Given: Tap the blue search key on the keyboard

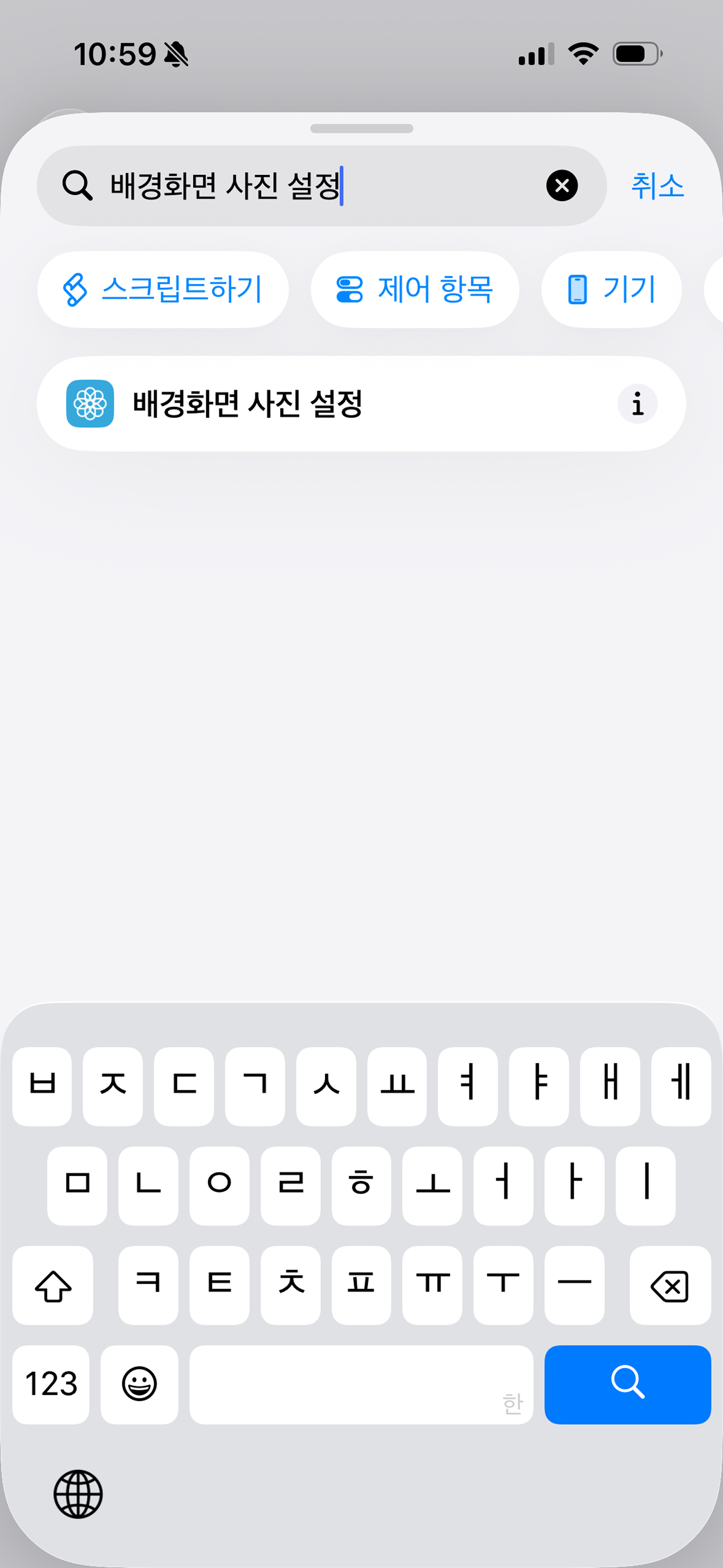Looking at the screenshot, I should pos(628,1385).
